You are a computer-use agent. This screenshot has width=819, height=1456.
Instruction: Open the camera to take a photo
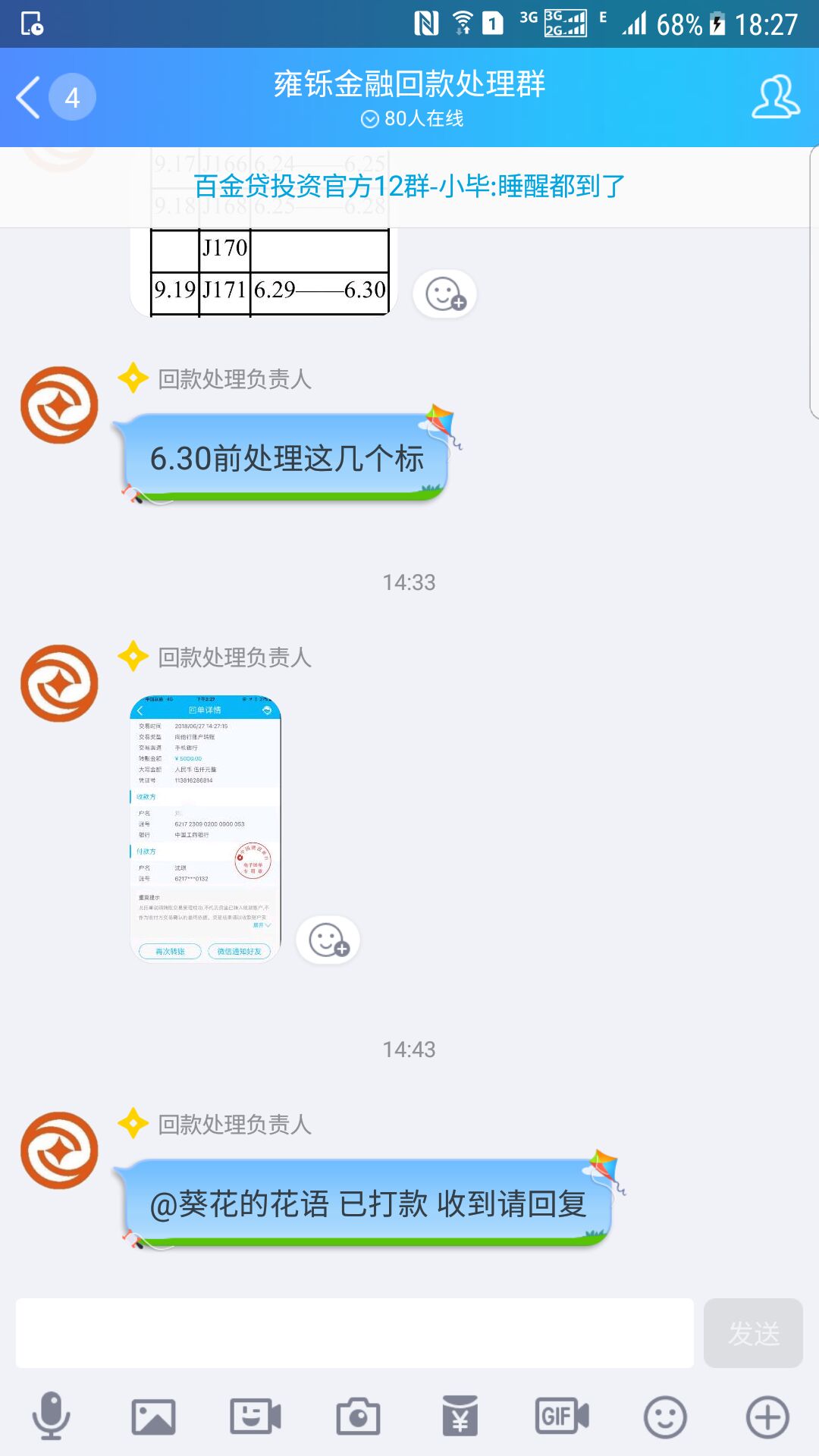(x=358, y=1417)
